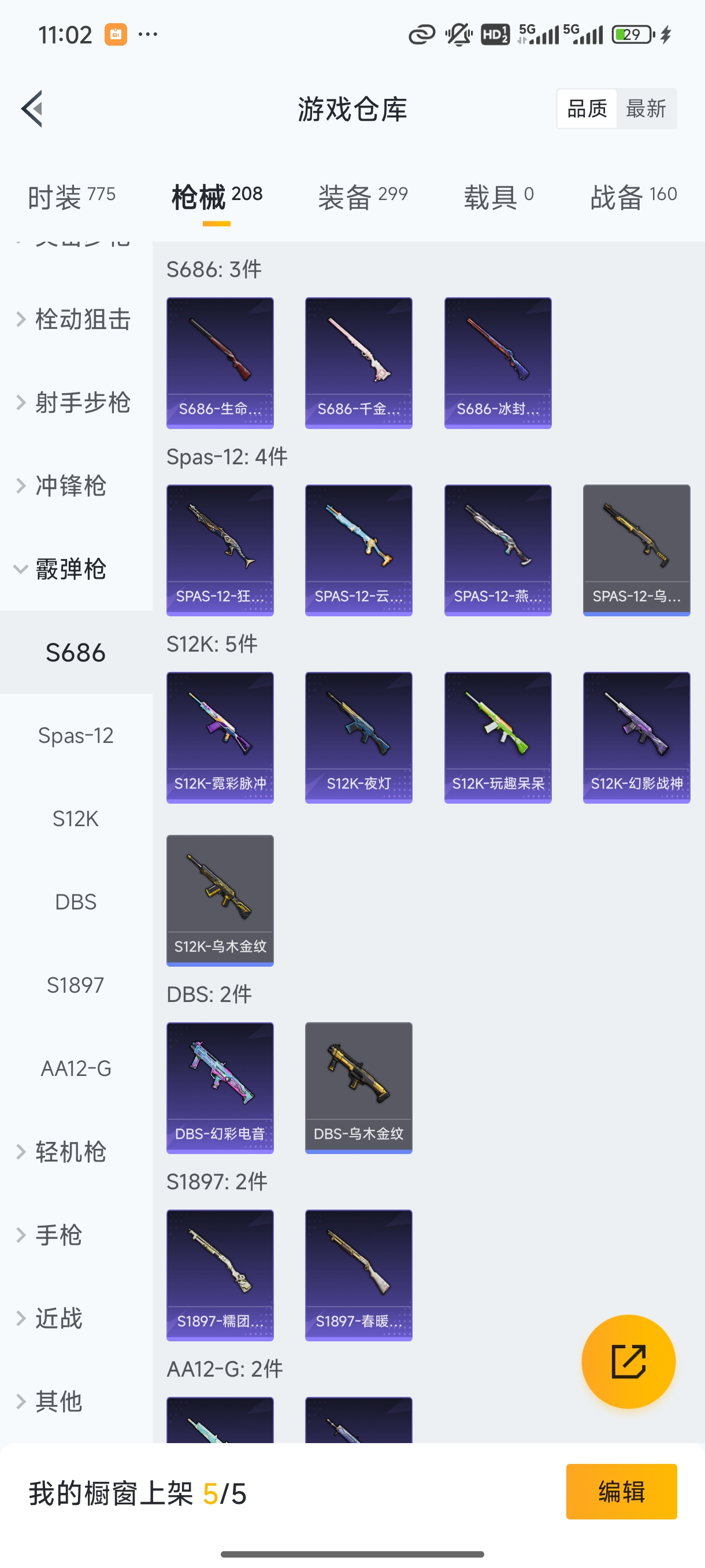
Task: Go back from 游戏仓库
Action: pyautogui.click(x=32, y=109)
